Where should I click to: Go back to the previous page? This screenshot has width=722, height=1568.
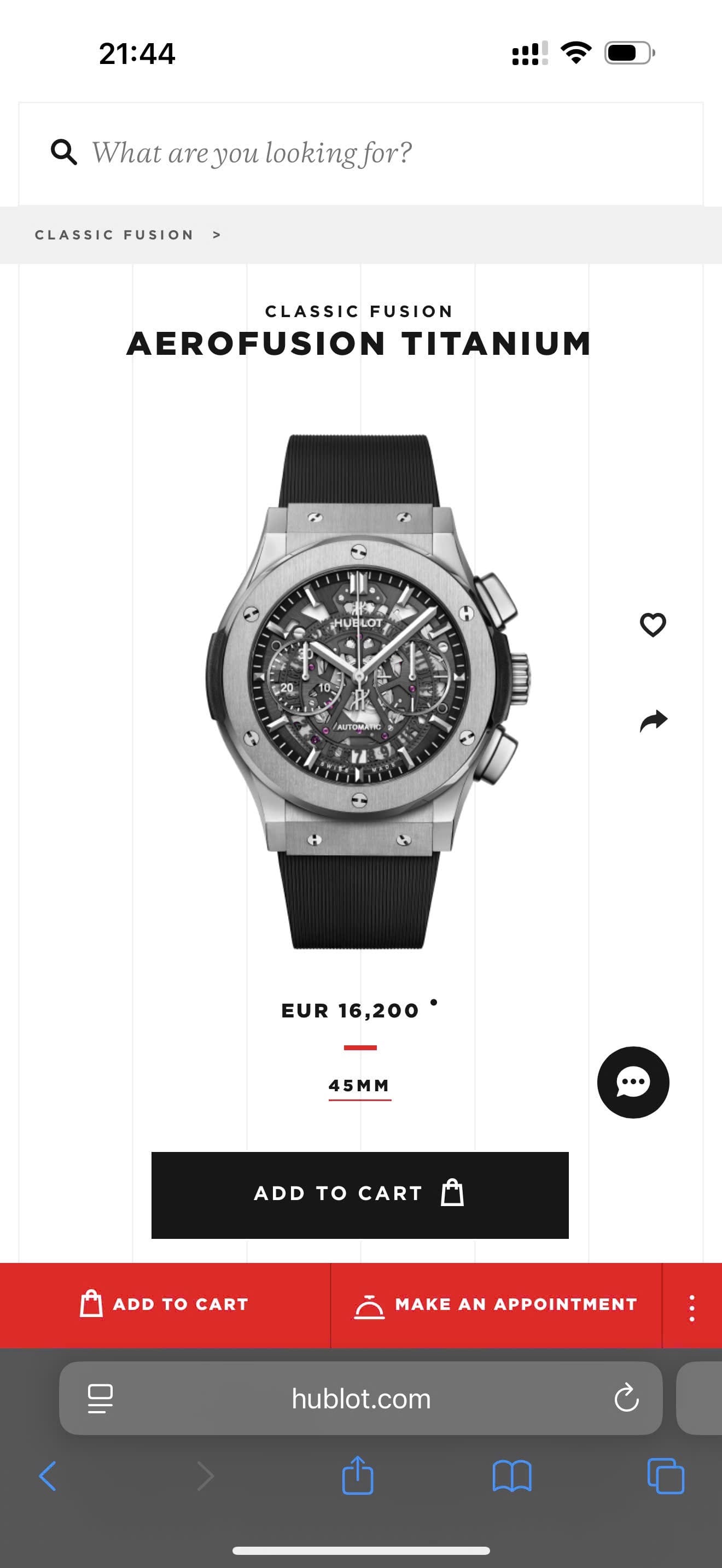pyautogui.click(x=48, y=1476)
